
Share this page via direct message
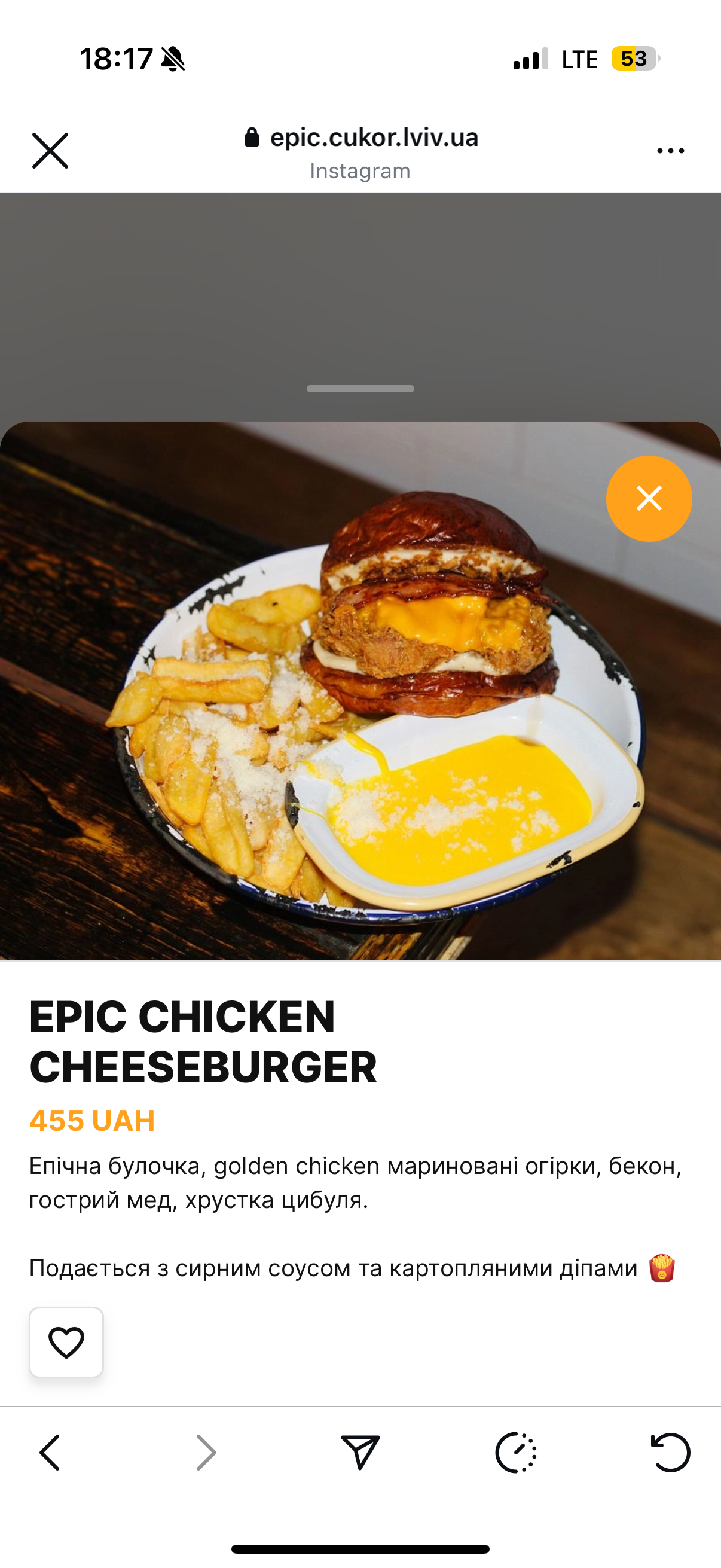click(360, 1453)
